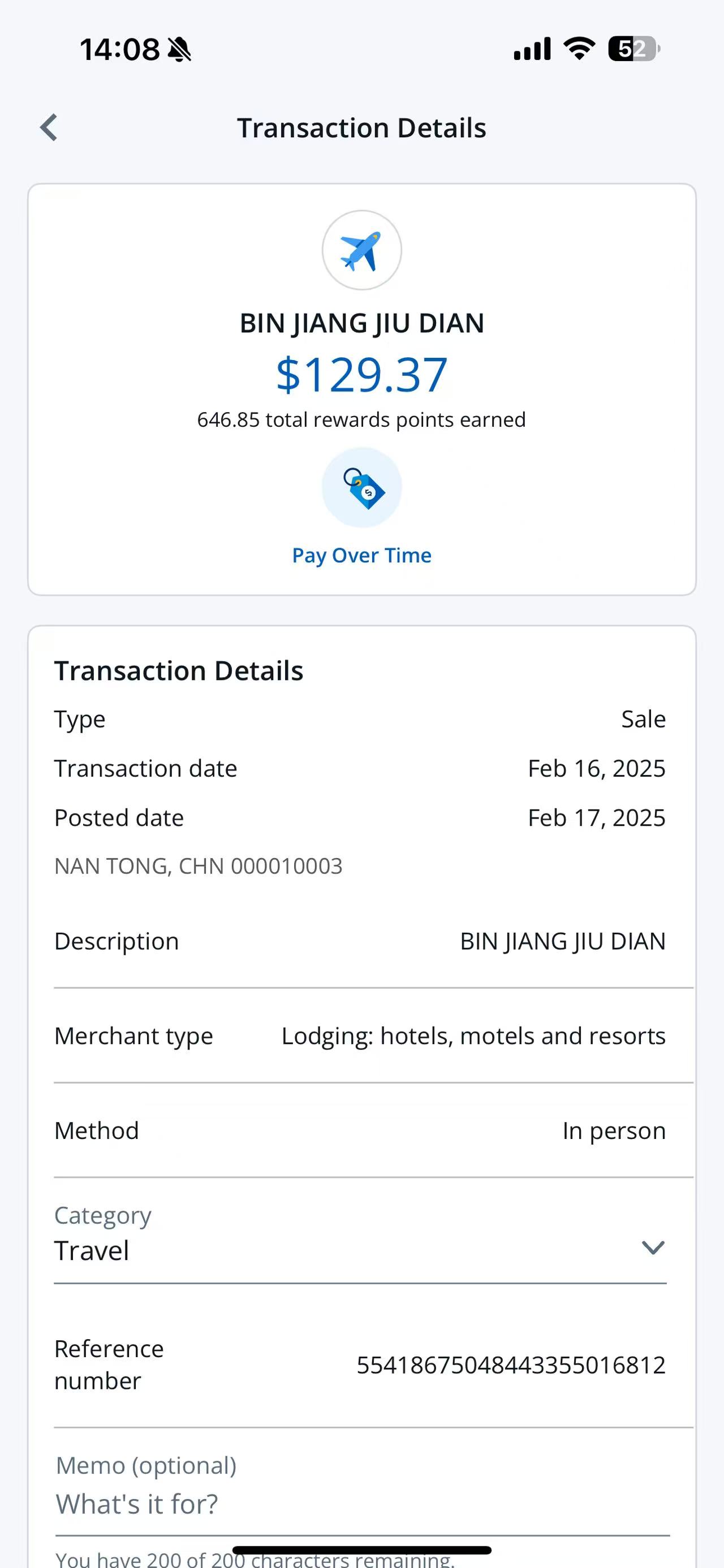Expand the Category dropdown showing Travel

[x=652, y=1249]
